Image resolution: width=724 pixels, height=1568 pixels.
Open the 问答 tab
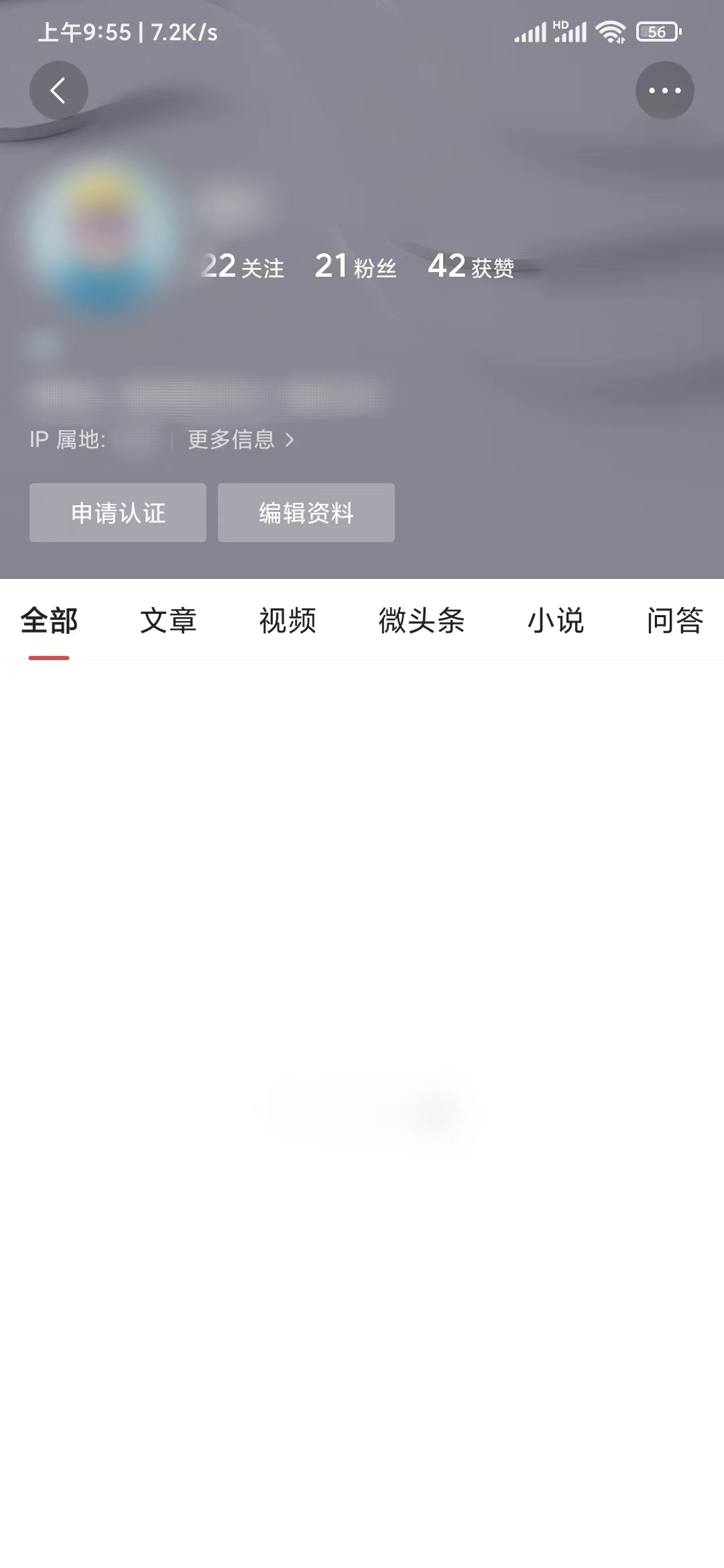pyautogui.click(x=676, y=621)
